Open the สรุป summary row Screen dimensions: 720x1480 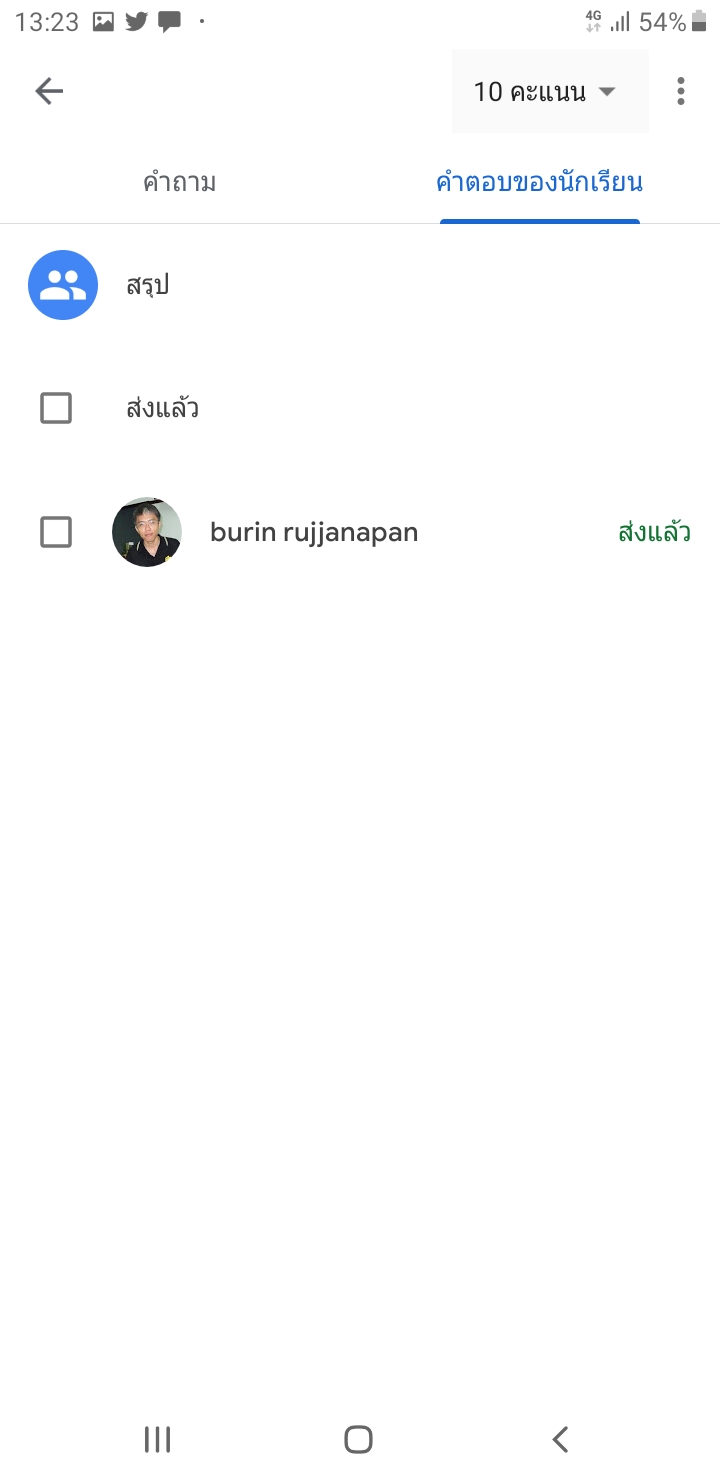coord(360,285)
